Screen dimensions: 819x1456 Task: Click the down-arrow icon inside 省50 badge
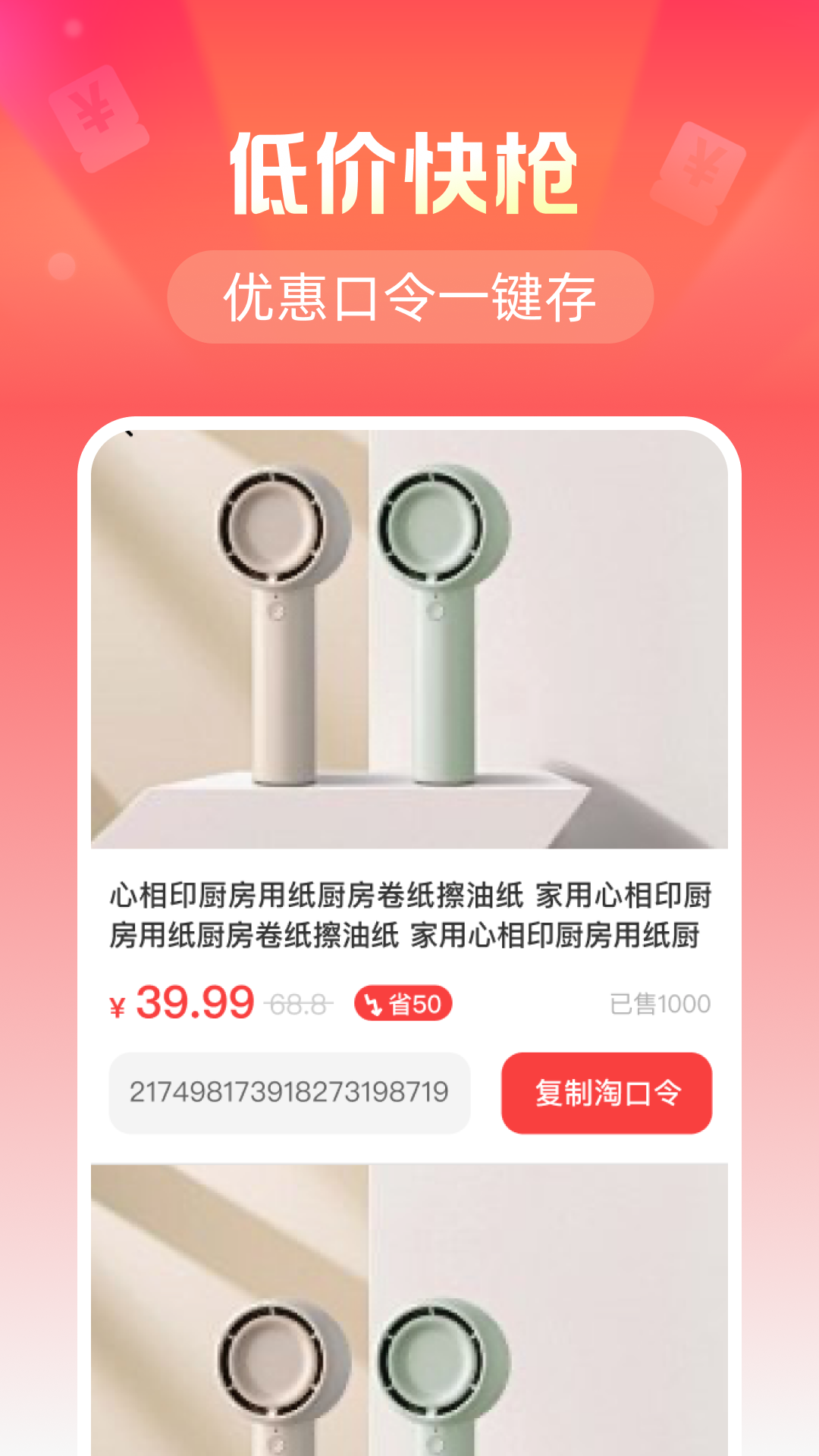[373, 1002]
